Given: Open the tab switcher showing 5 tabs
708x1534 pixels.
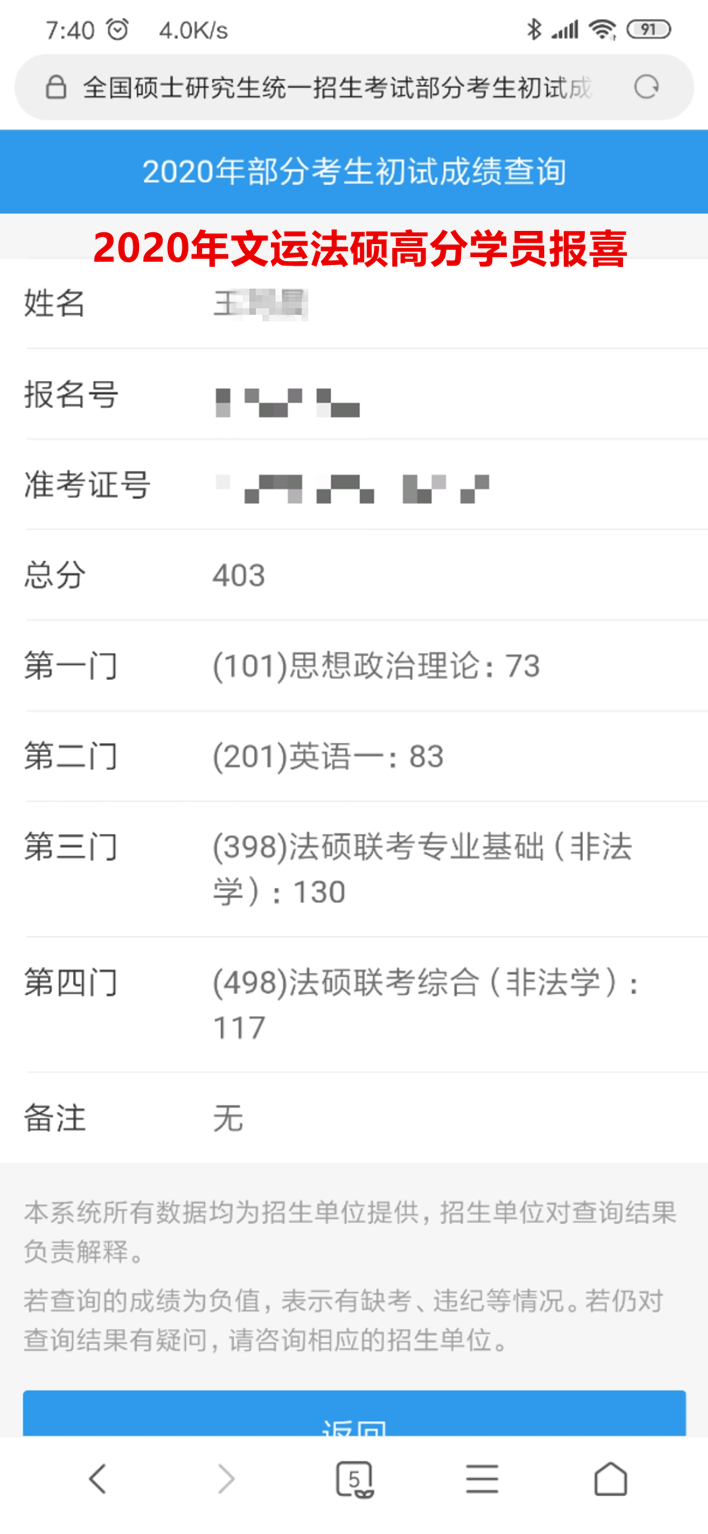Looking at the screenshot, I should coord(354,1478).
